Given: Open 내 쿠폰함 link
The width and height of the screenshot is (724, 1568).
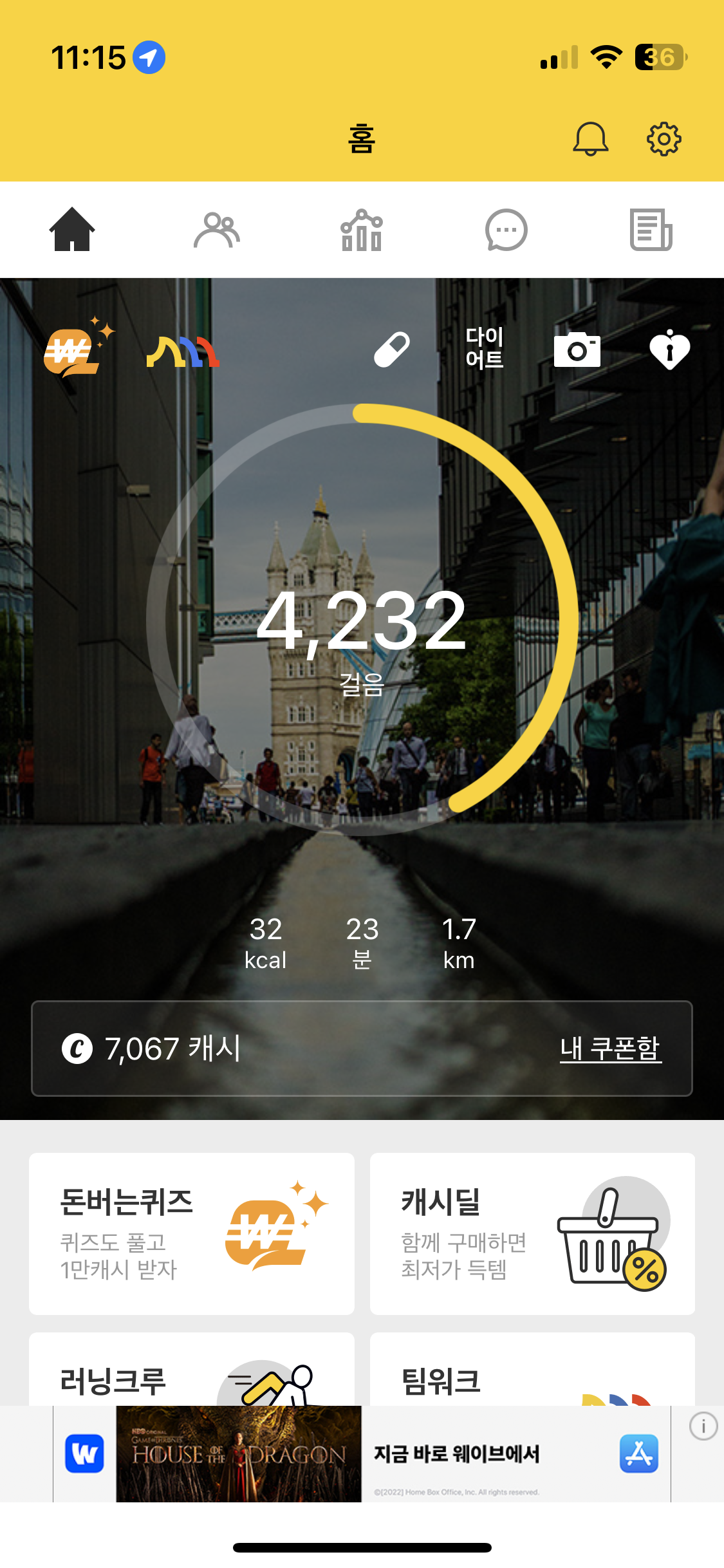Looking at the screenshot, I should (x=610, y=1049).
